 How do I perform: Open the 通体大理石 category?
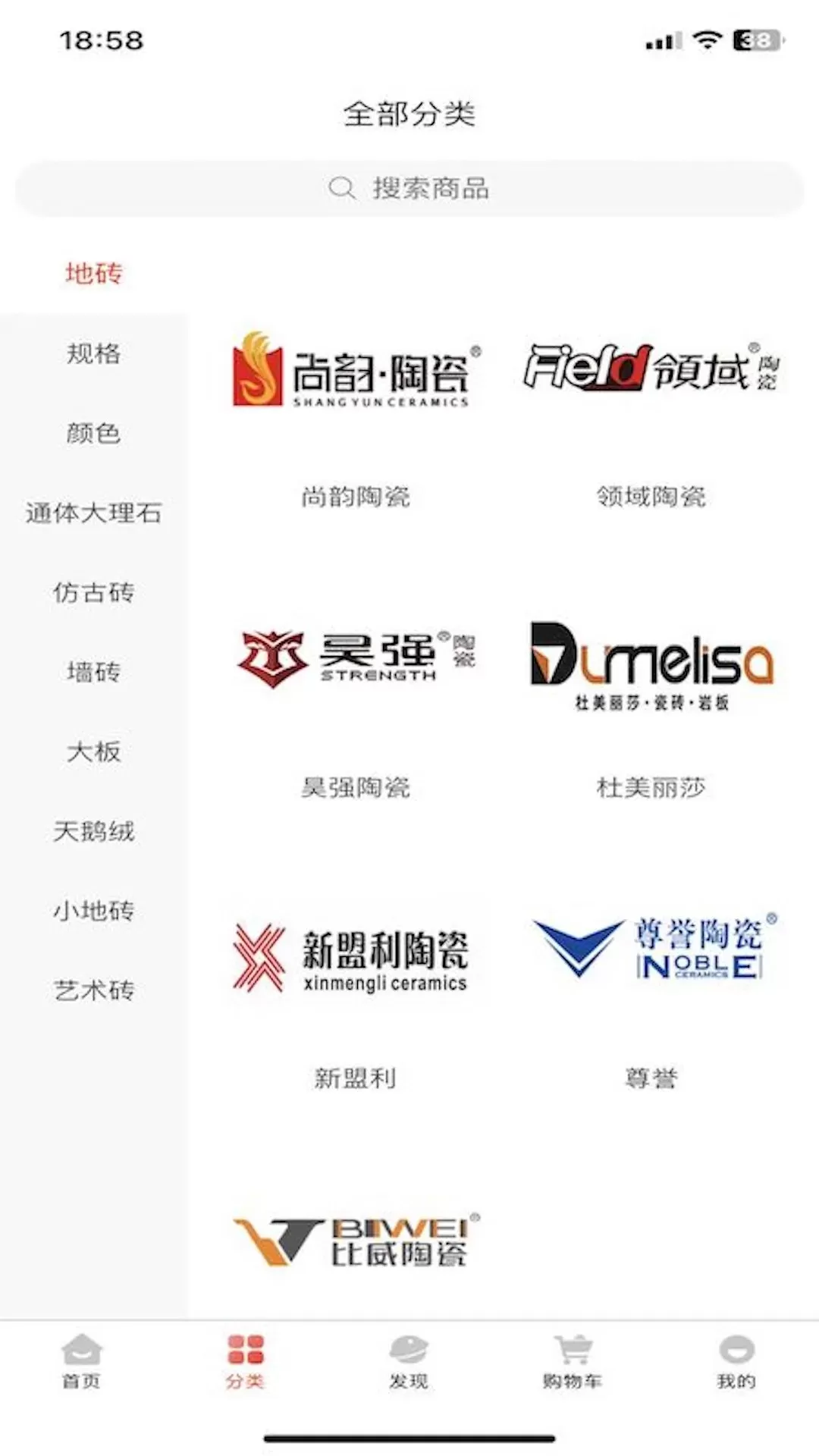(x=93, y=513)
